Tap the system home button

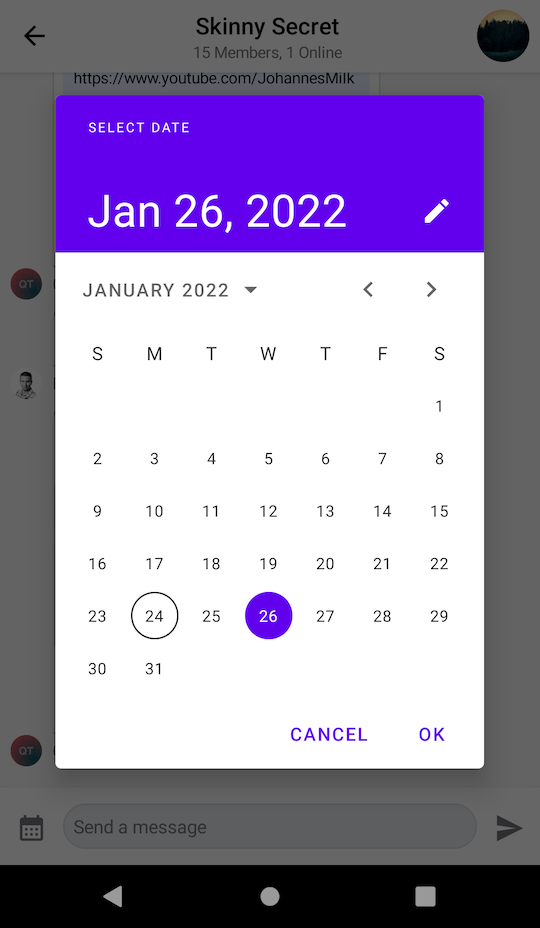tap(270, 896)
